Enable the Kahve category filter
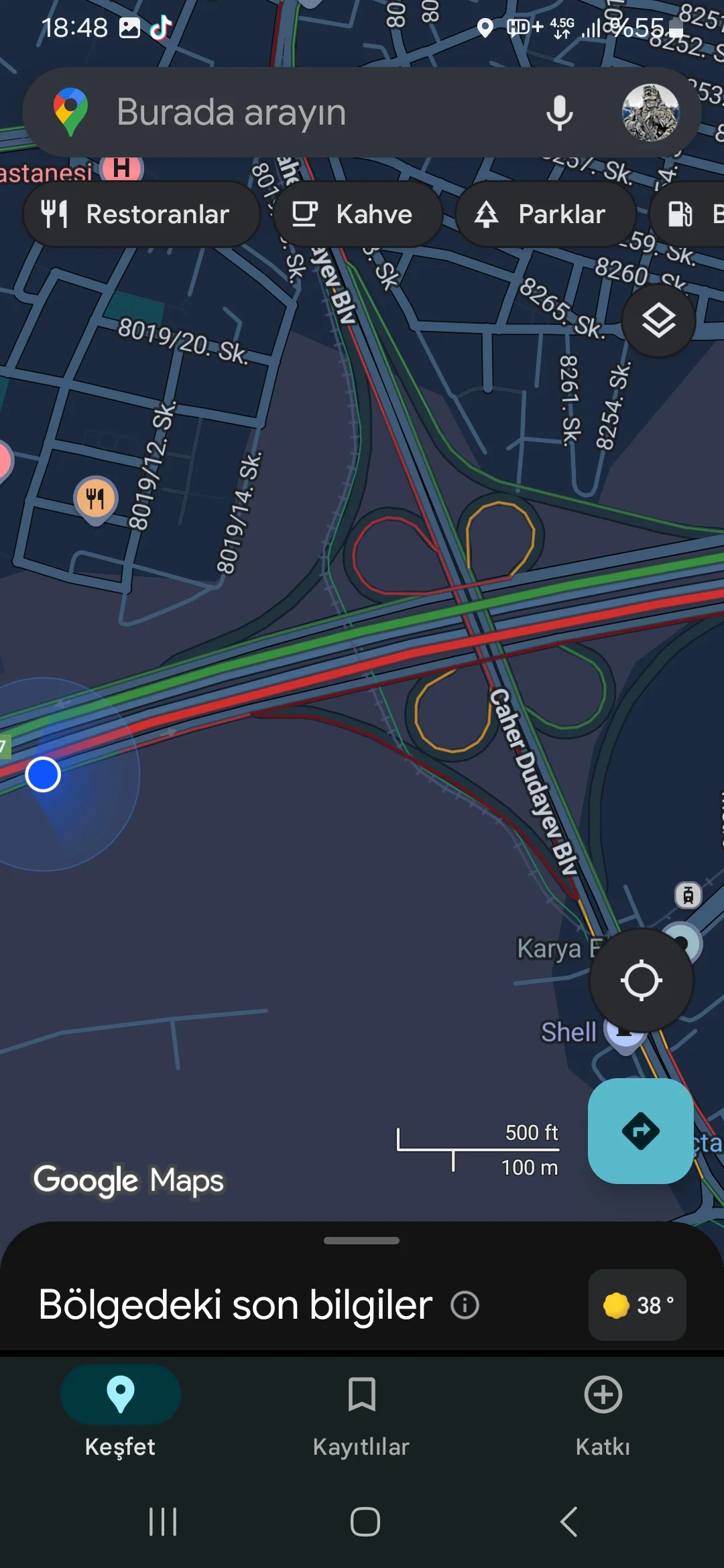 tap(357, 214)
